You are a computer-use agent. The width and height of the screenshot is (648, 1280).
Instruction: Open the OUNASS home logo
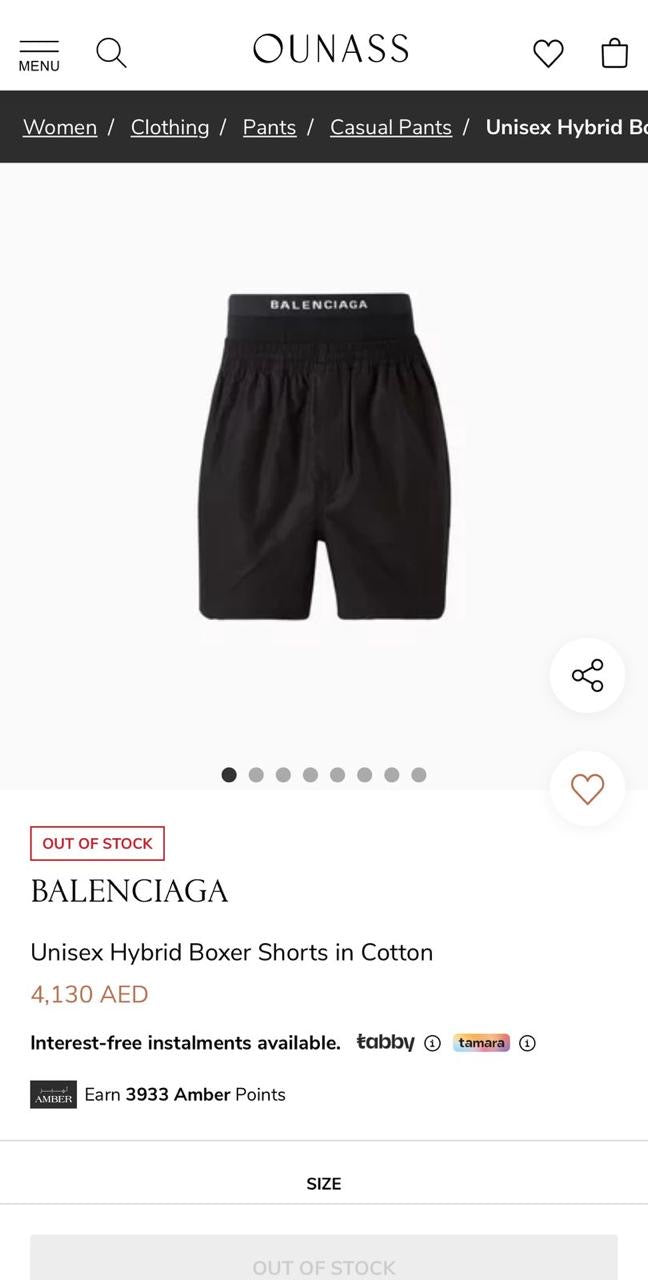pyautogui.click(x=330, y=49)
